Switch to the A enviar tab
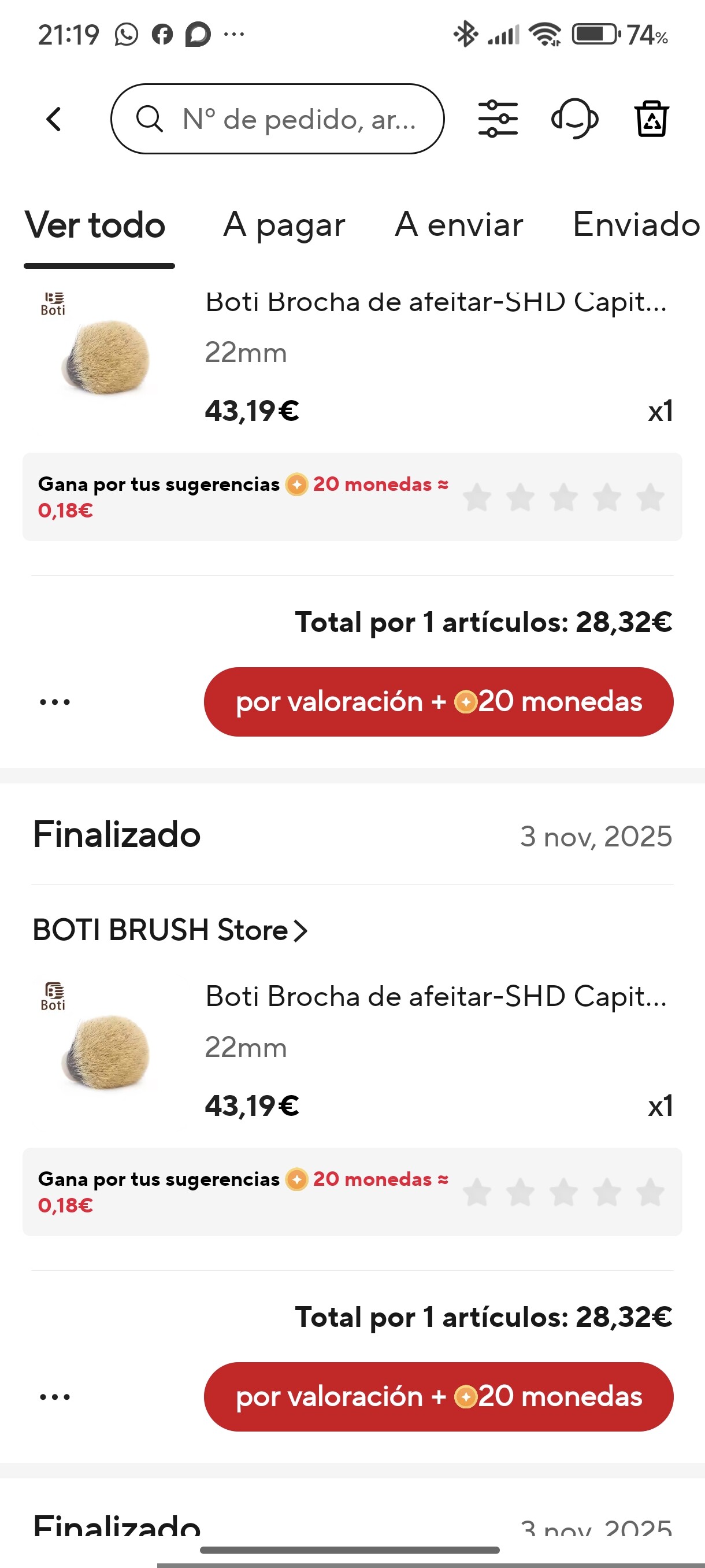 [459, 225]
